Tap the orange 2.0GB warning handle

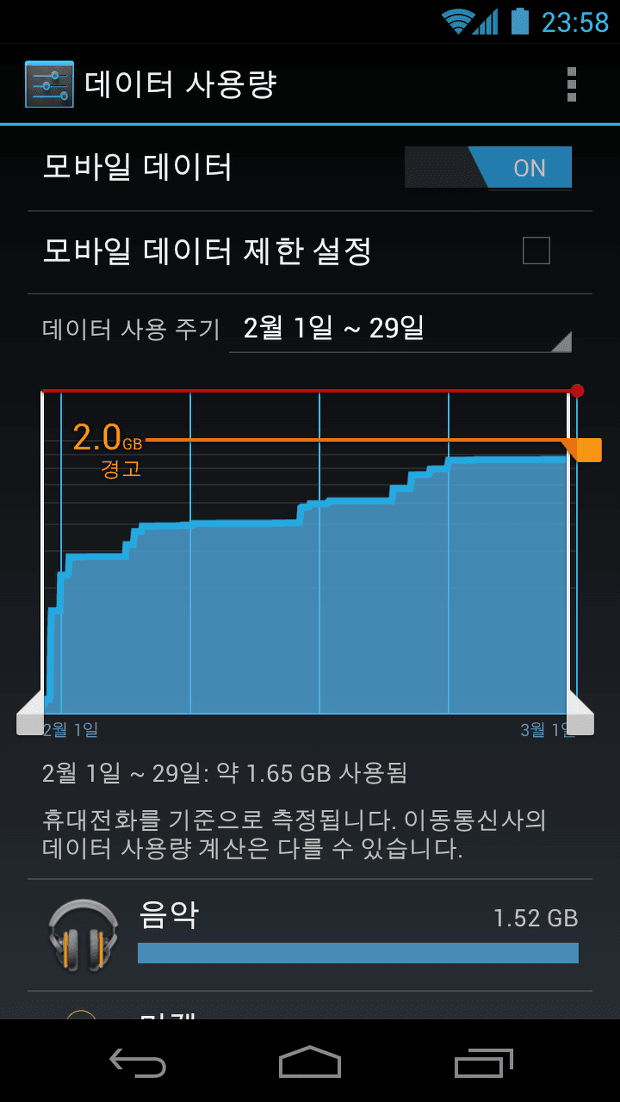pos(587,450)
